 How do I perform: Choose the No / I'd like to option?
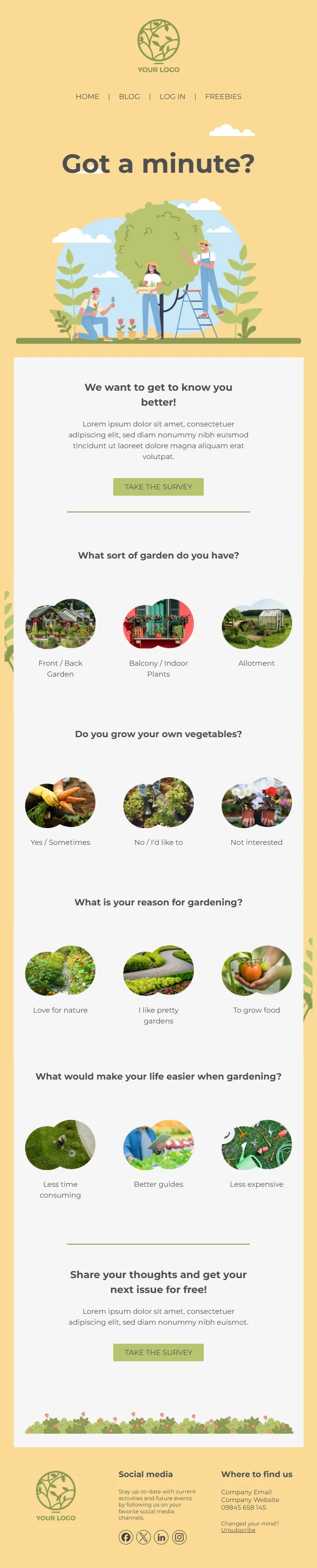click(x=158, y=803)
